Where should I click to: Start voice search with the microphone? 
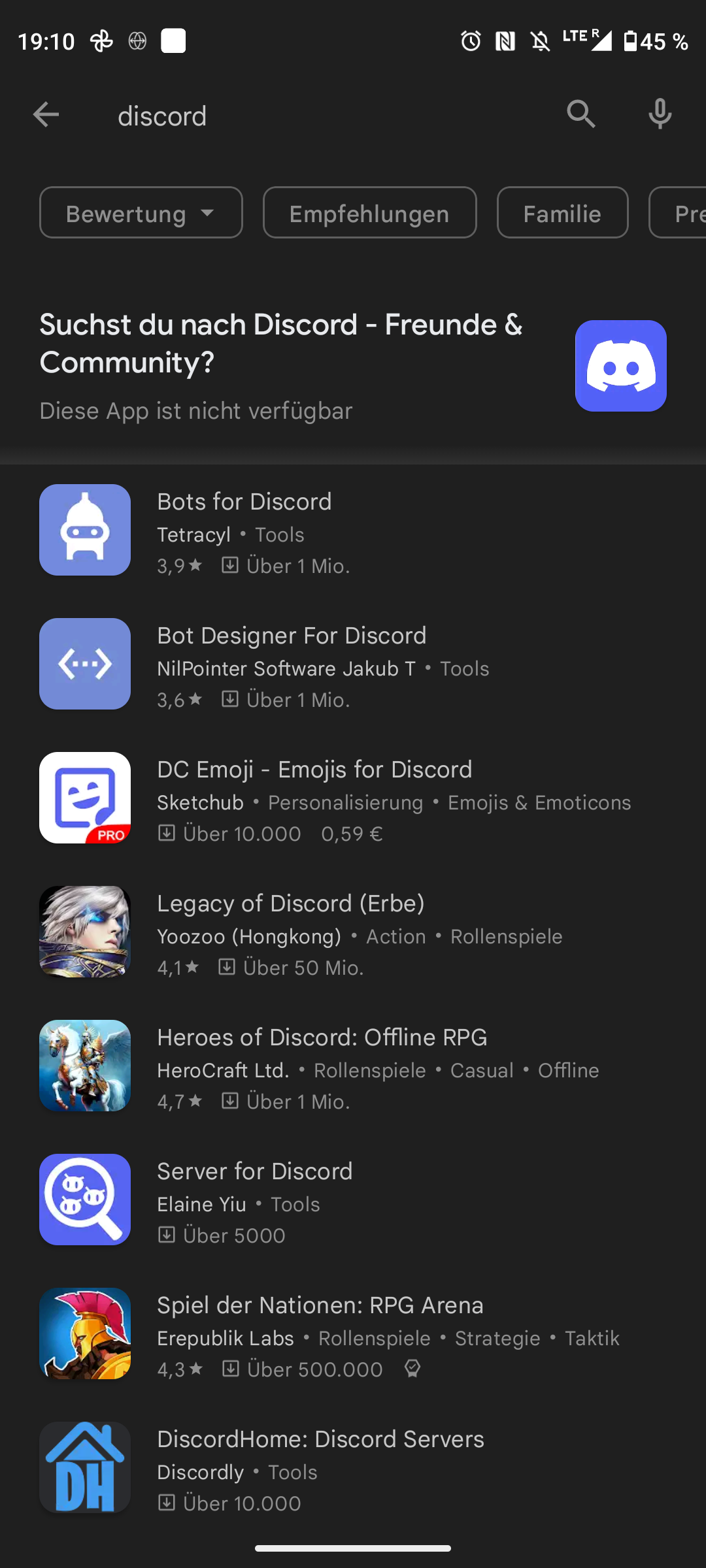(x=660, y=115)
